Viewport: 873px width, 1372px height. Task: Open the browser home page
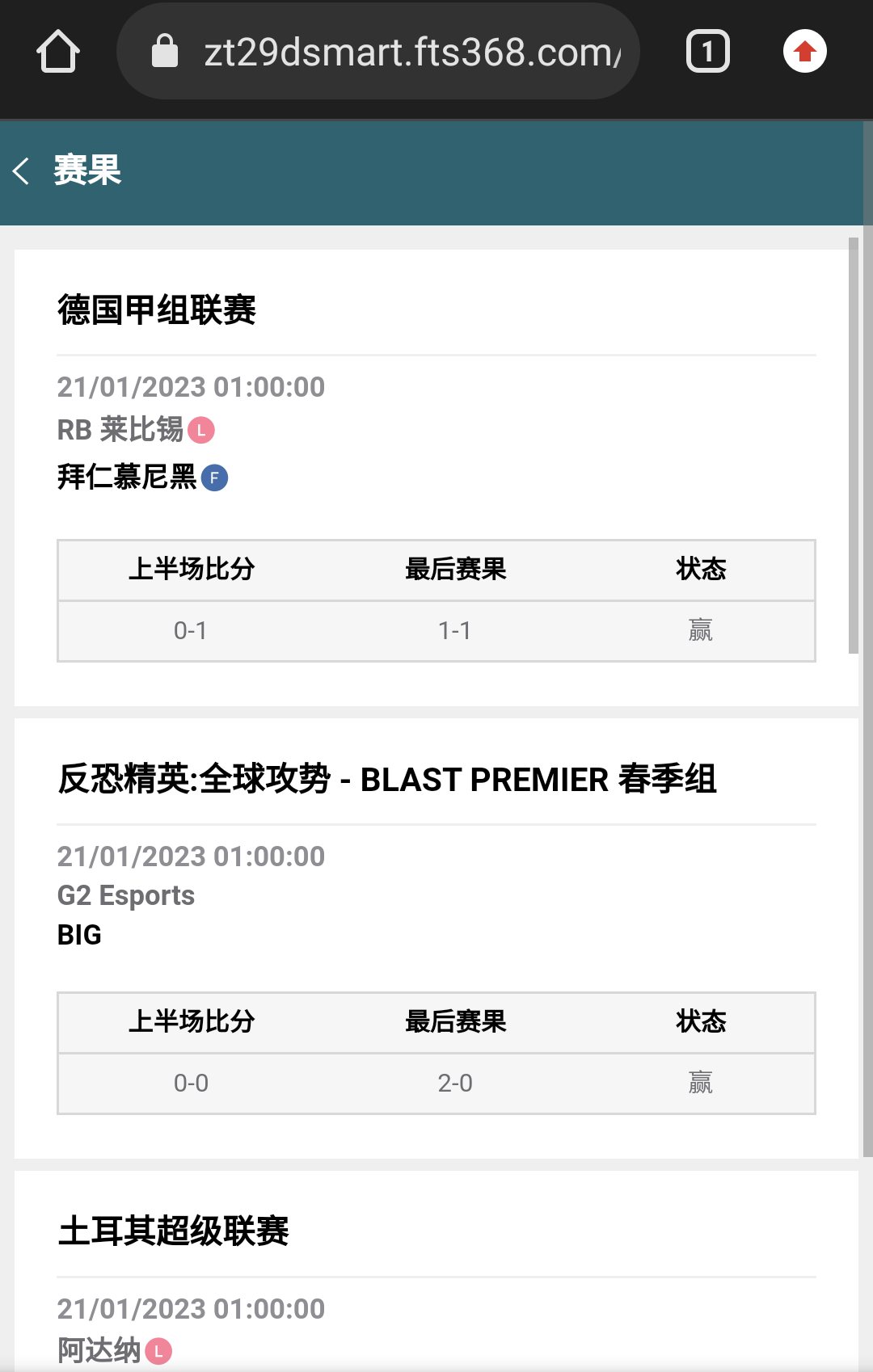[58, 52]
